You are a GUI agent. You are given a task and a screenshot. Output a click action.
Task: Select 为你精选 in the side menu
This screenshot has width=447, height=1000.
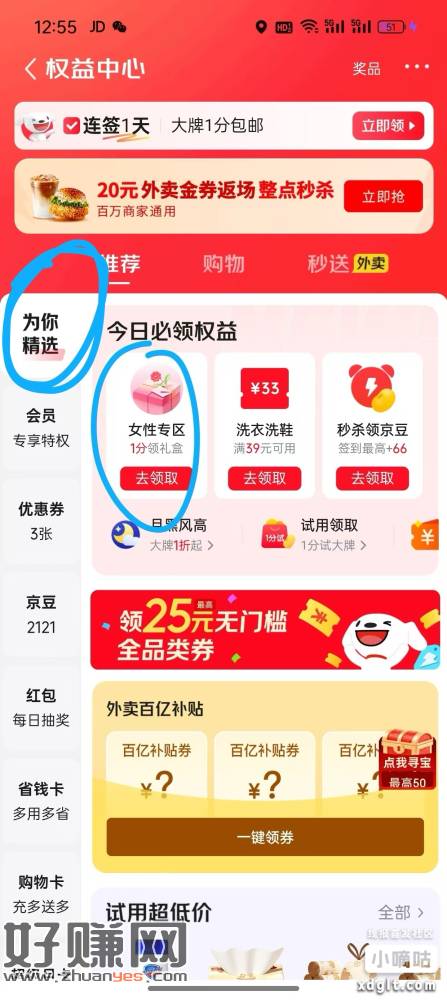click(41, 334)
